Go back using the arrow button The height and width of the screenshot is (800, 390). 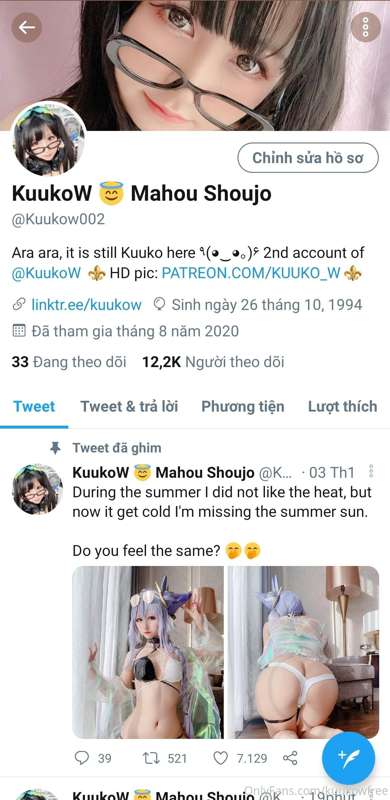(x=27, y=27)
